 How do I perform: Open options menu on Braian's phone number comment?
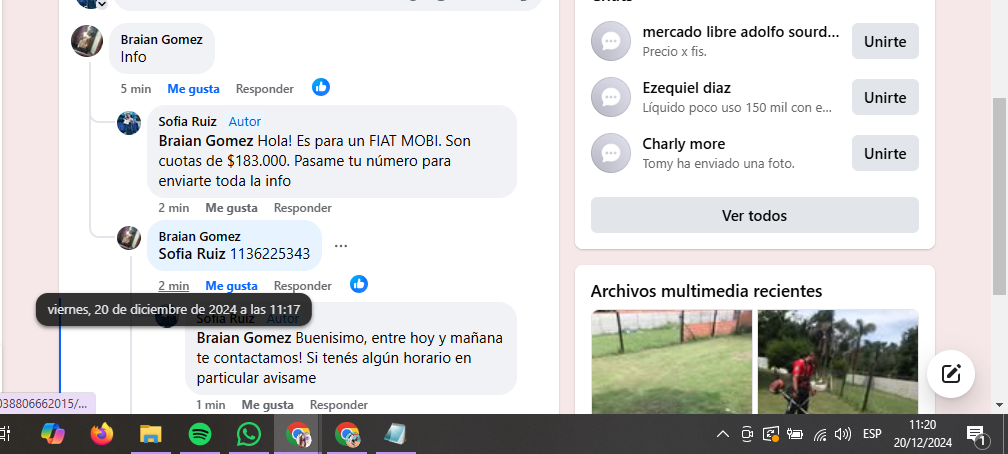(341, 246)
